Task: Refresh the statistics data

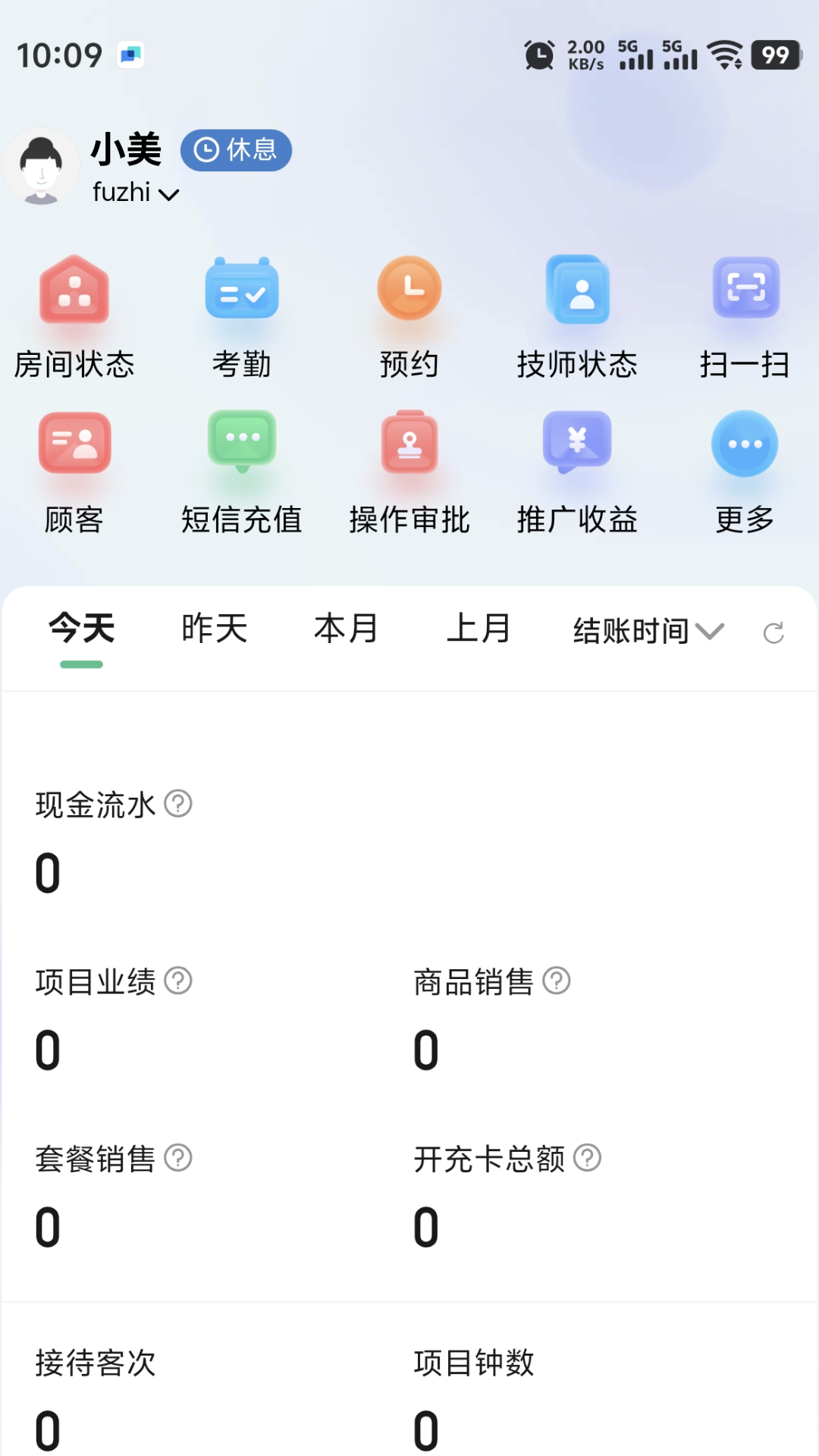Action: coord(773,632)
